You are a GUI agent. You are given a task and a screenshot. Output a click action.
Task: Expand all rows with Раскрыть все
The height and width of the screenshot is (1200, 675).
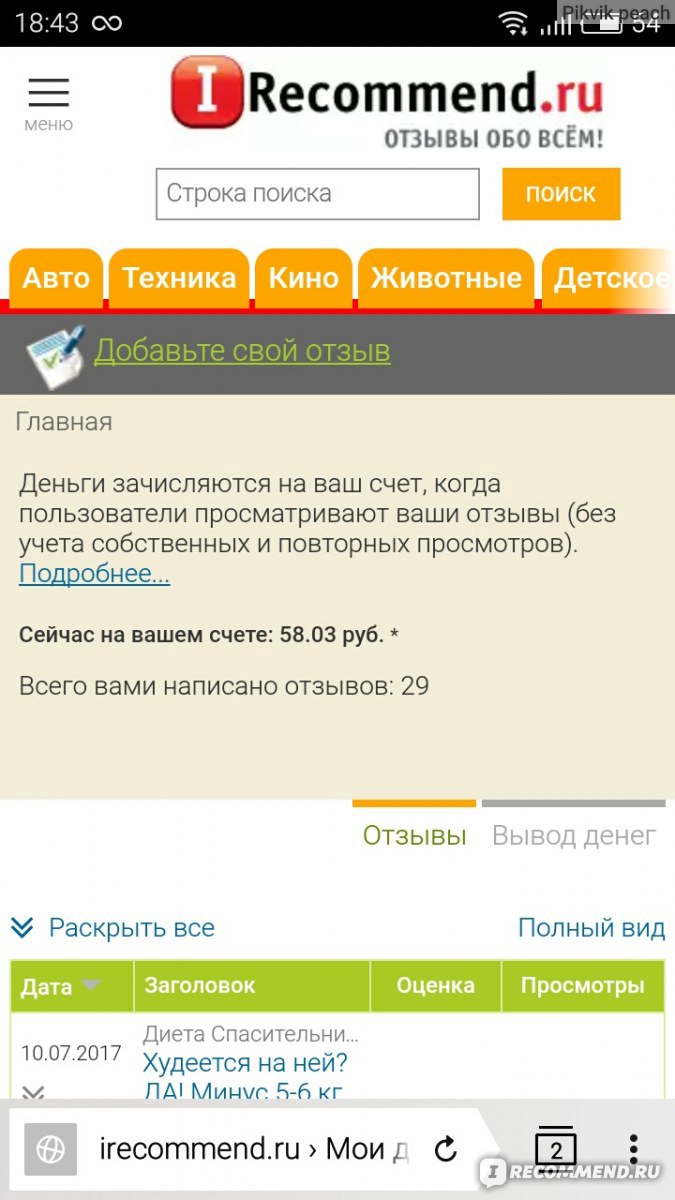tap(113, 928)
